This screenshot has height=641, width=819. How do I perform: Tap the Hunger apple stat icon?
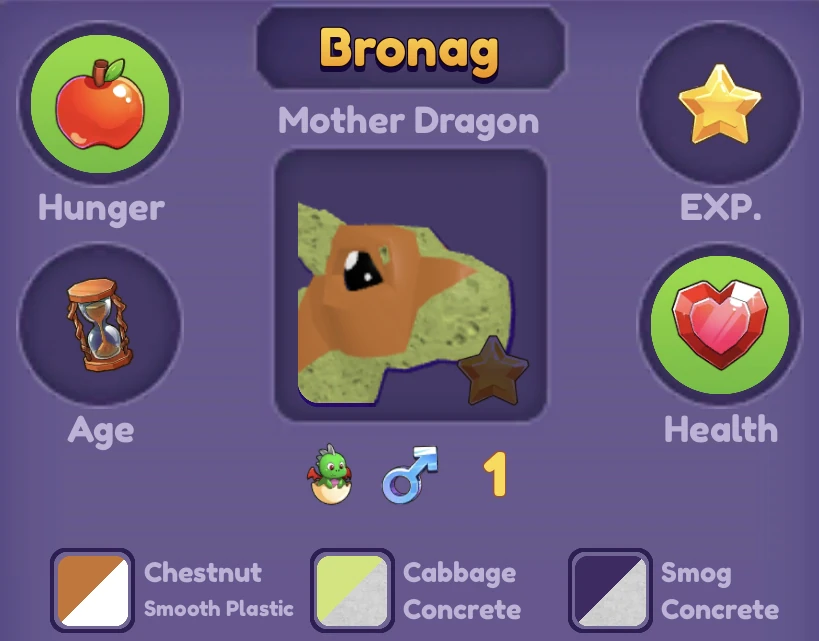pyautogui.click(x=100, y=100)
